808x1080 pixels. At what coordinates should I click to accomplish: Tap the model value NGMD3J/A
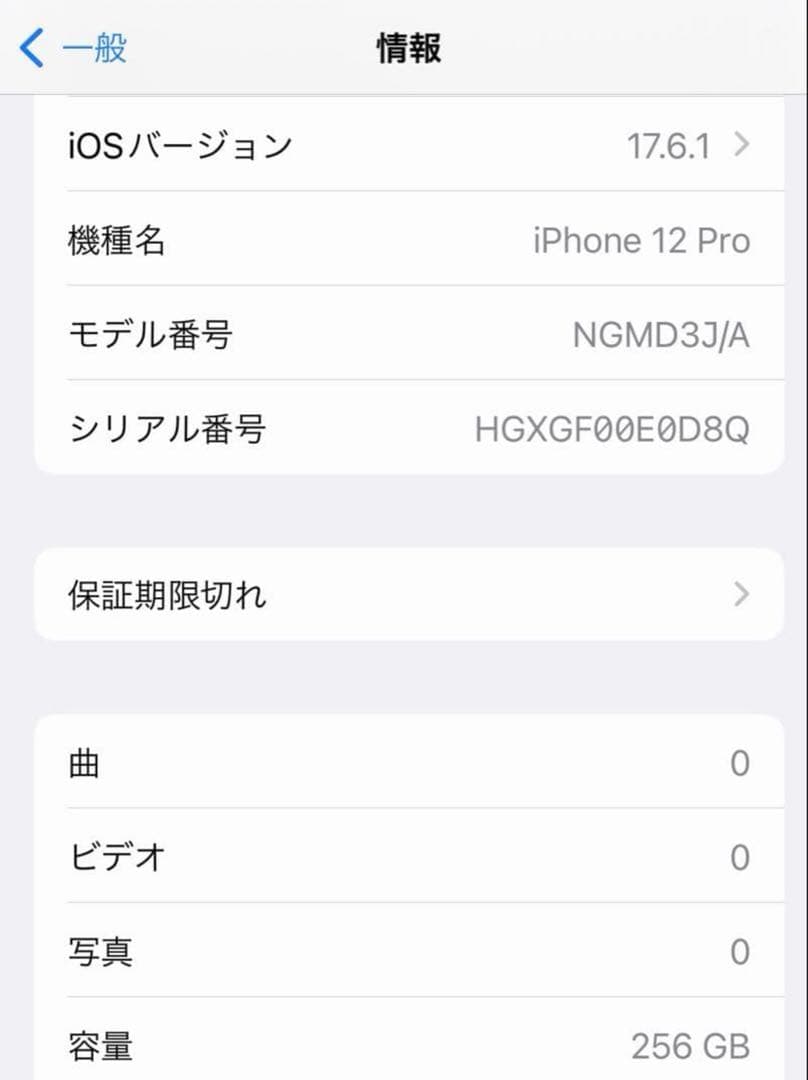pos(658,335)
